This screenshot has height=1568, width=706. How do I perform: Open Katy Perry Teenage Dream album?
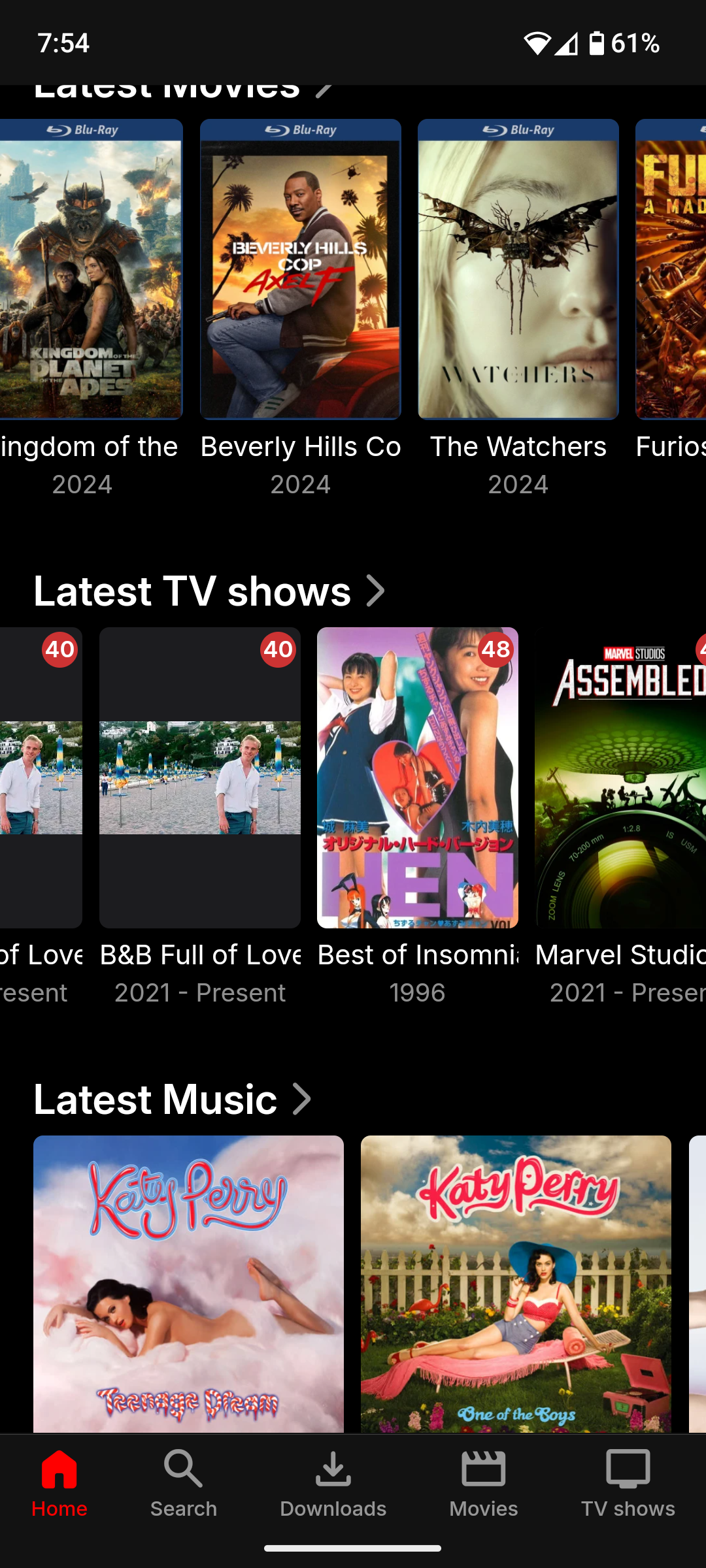pos(188,1283)
